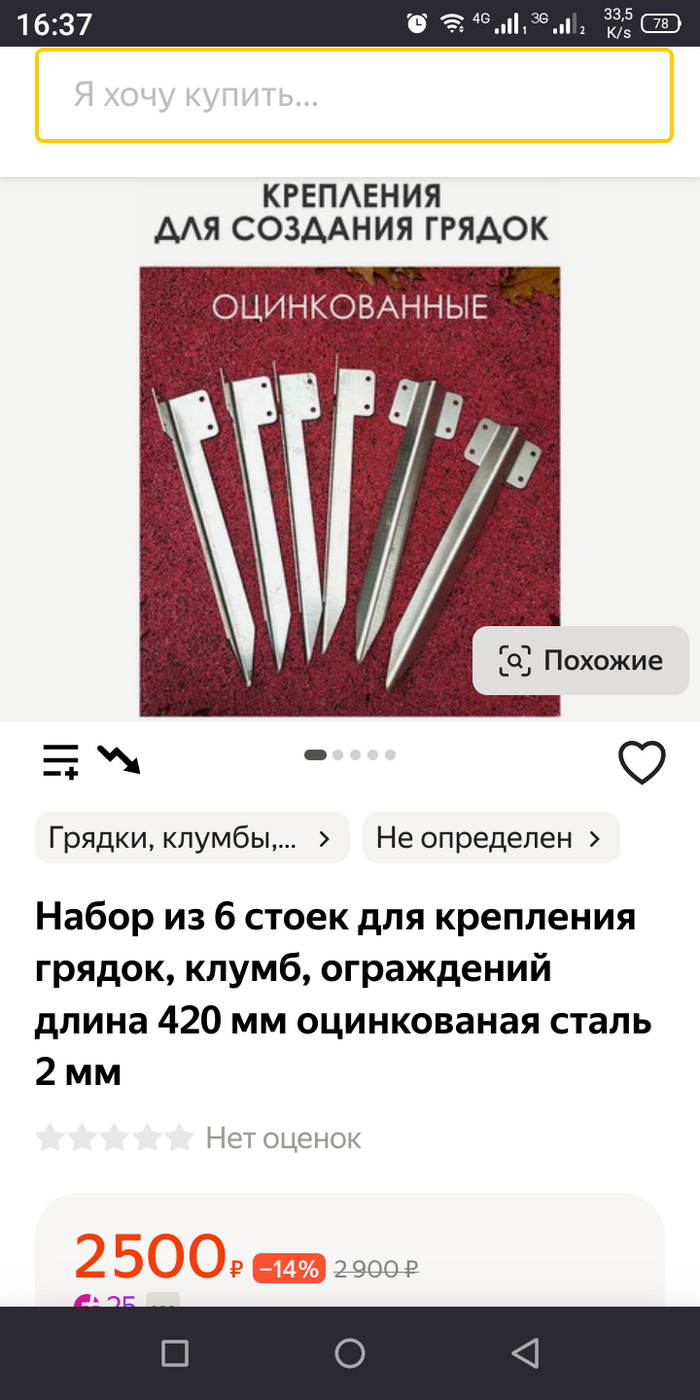Open the galvanized stakes product photo
This screenshot has height=1400, width=700.
(x=349, y=490)
